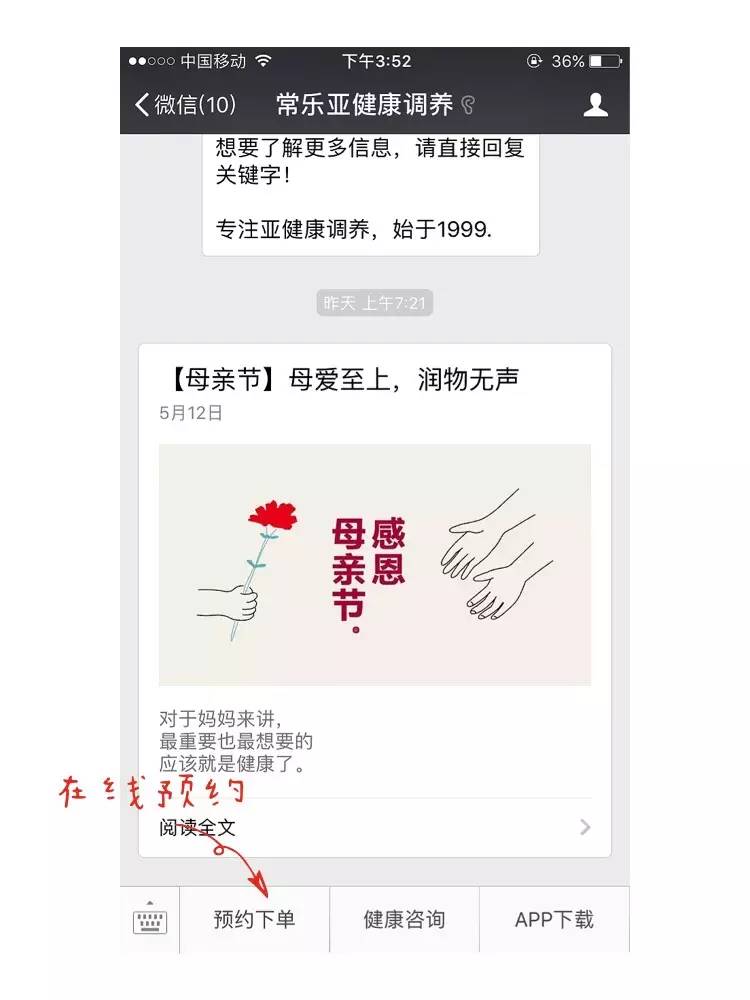This screenshot has height=1000, width=750.
Task: Open the keyboard input icon at bottom left
Action: (148, 920)
